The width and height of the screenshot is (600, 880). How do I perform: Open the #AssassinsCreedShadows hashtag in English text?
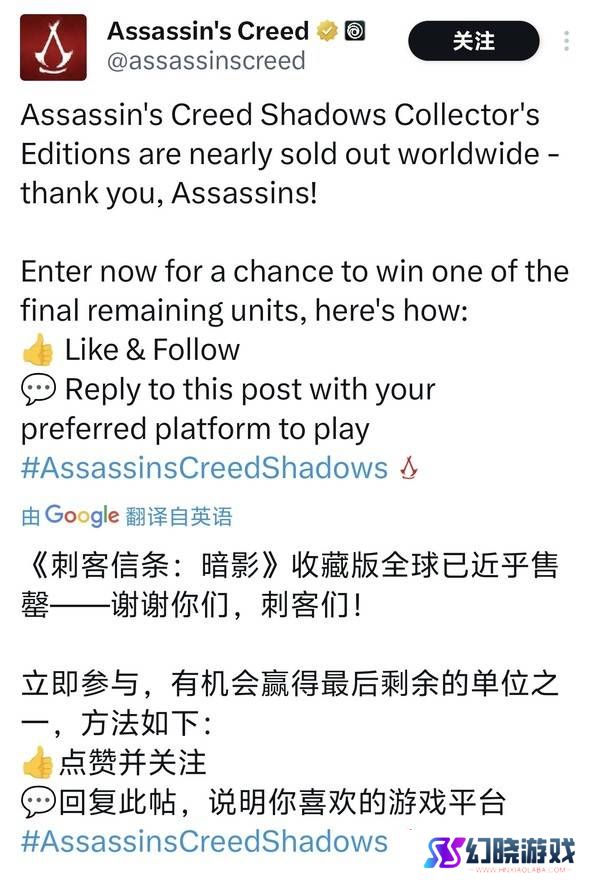pyautogui.click(x=204, y=467)
